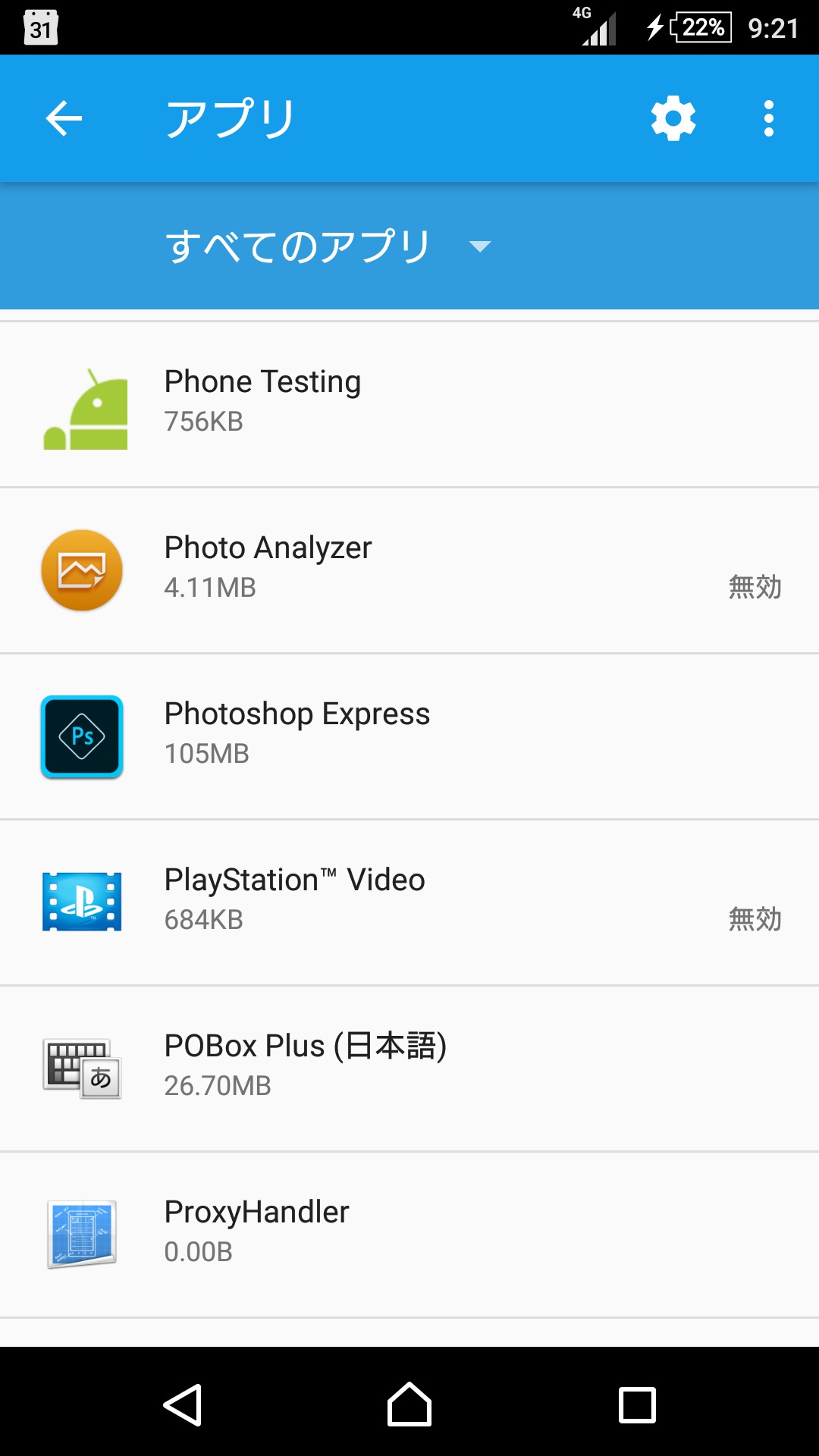Open the ProxyHandler entry
Image resolution: width=819 pixels, height=1456 pixels.
pos(409,1235)
